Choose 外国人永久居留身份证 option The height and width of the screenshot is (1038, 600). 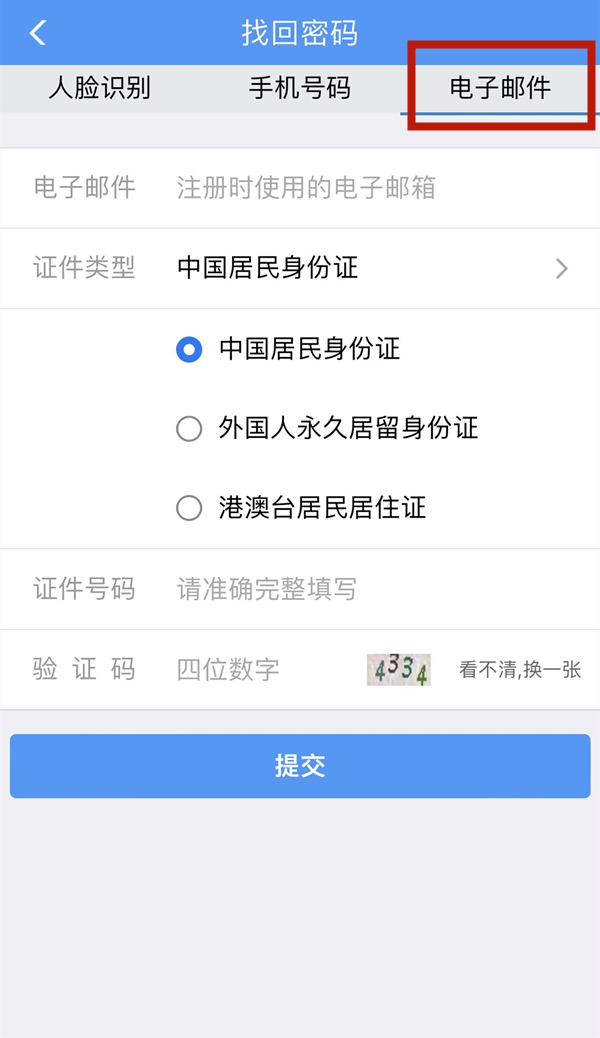tap(189, 429)
